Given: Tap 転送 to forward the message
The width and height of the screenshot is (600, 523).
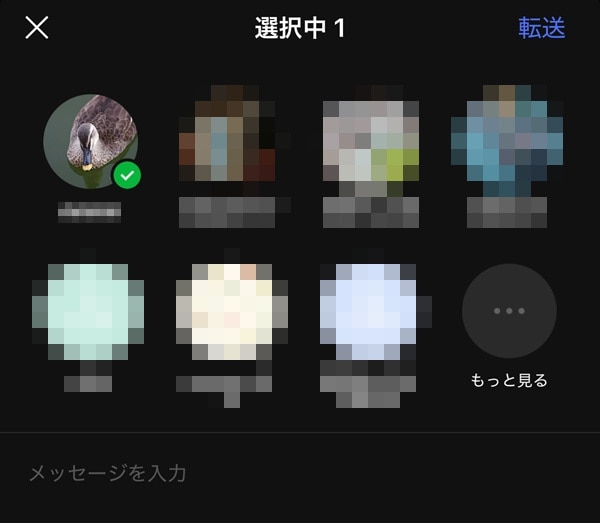Looking at the screenshot, I should [x=541, y=28].
